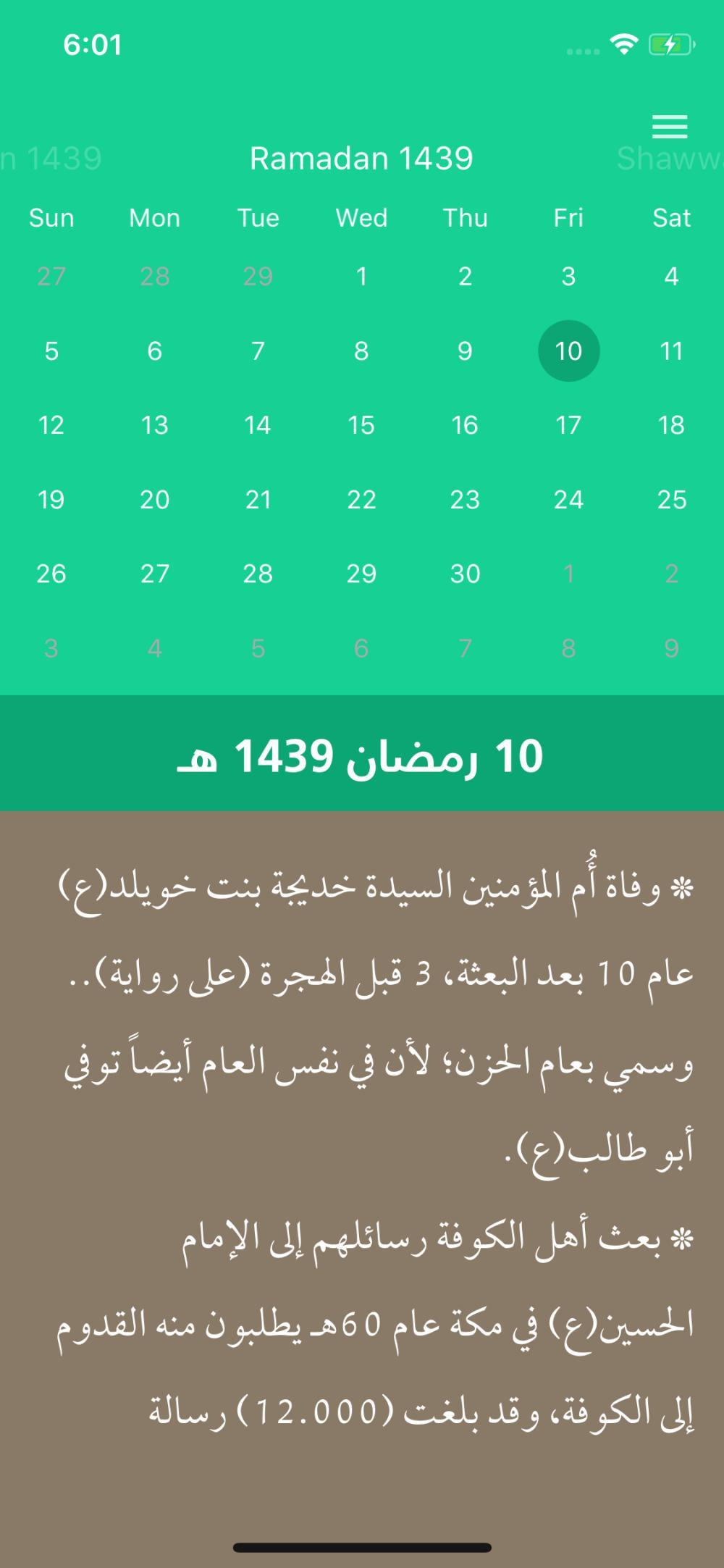This screenshot has height=1568, width=724.
Task: Select Ramadan day 23
Action: click(x=465, y=500)
